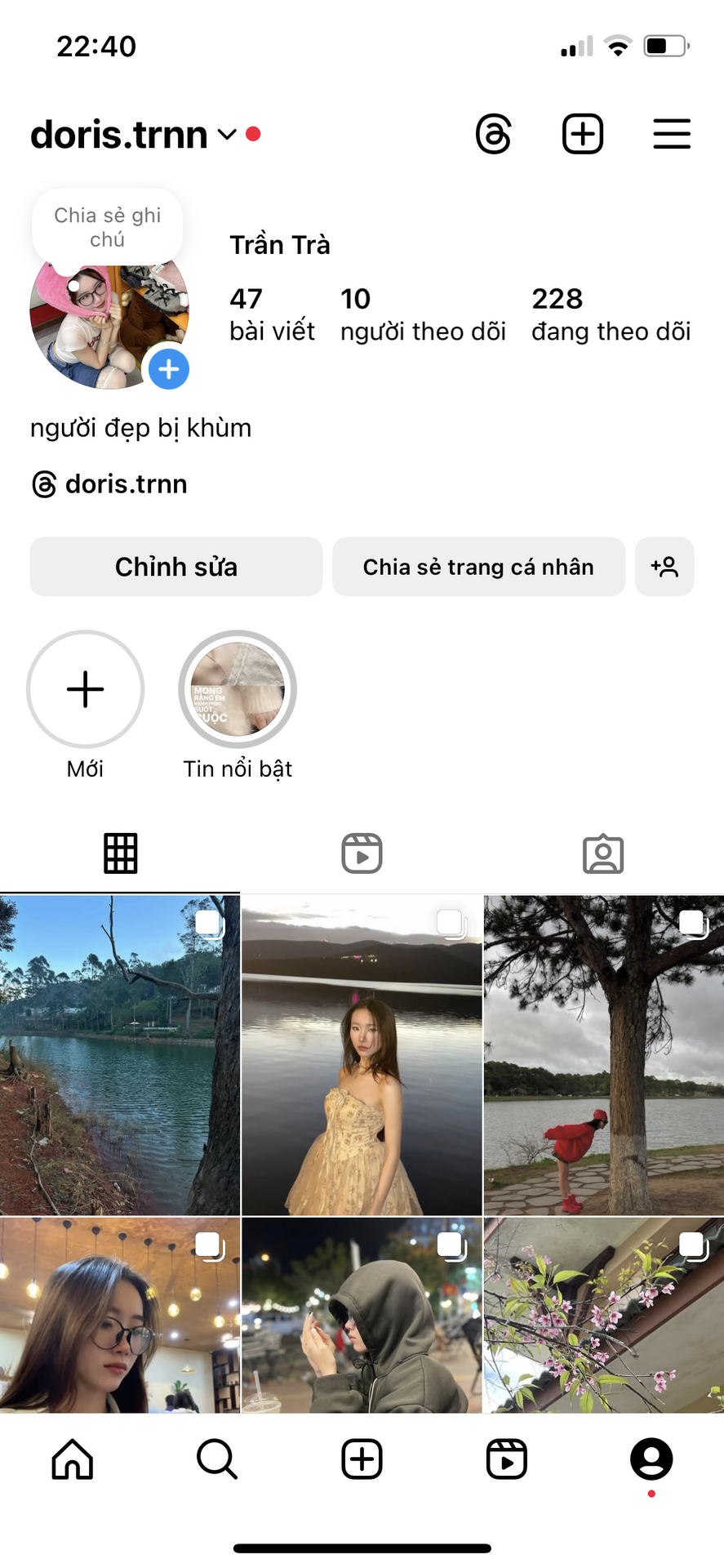Switch to the Reels profile tab
The image size is (724, 1568).
(362, 853)
